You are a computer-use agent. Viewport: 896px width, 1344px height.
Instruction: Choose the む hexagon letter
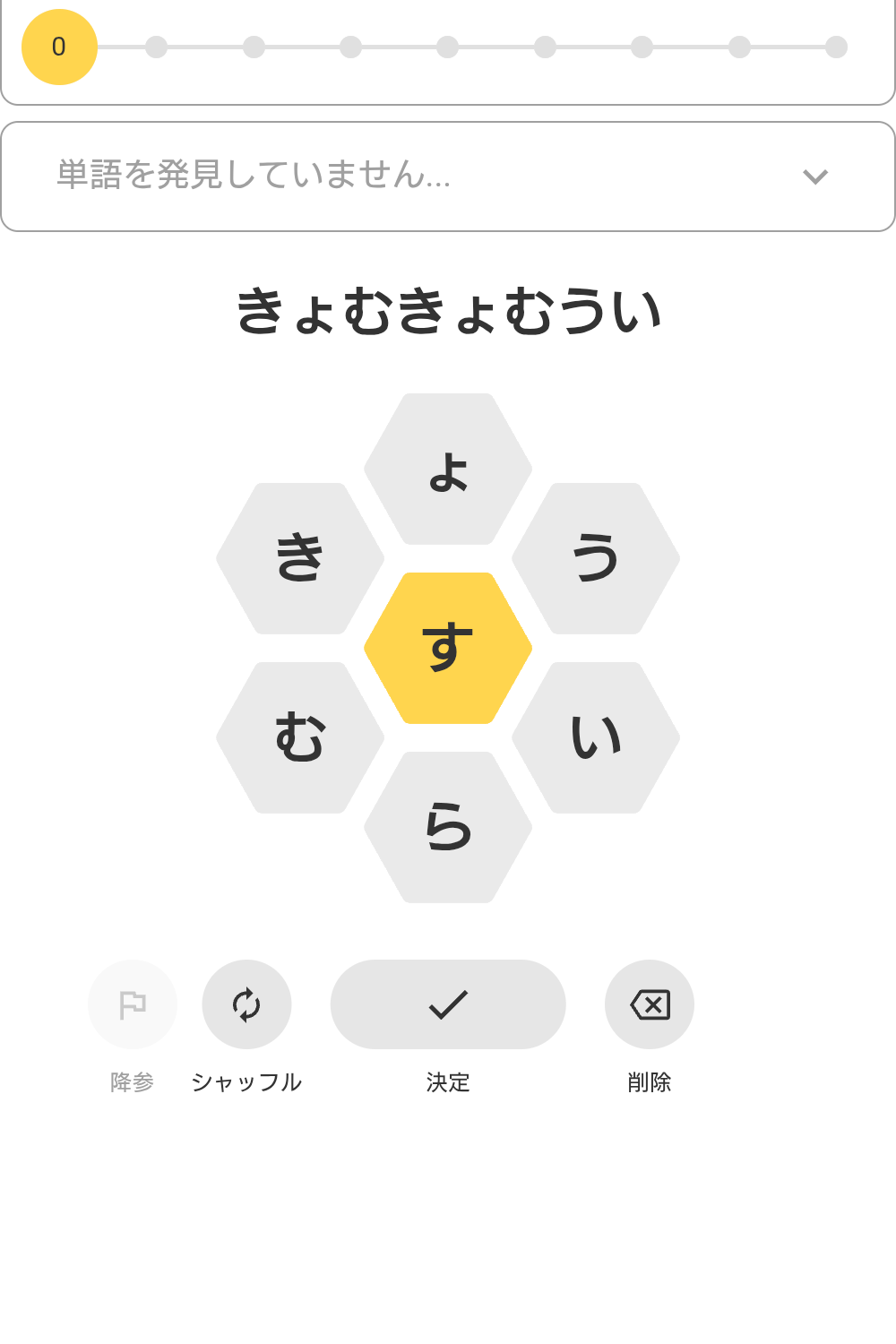(x=300, y=737)
